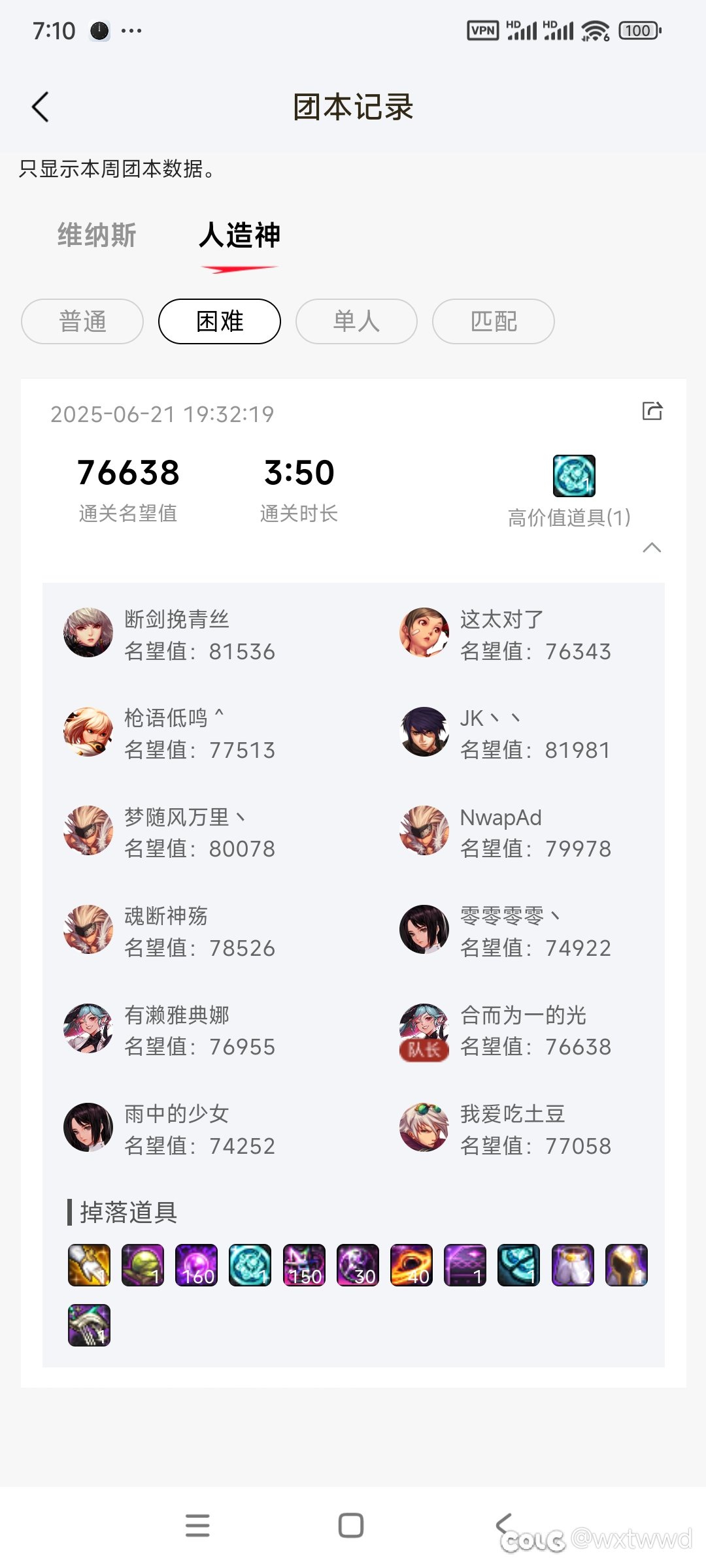View team leader 合而为一的光

pos(506,1030)
